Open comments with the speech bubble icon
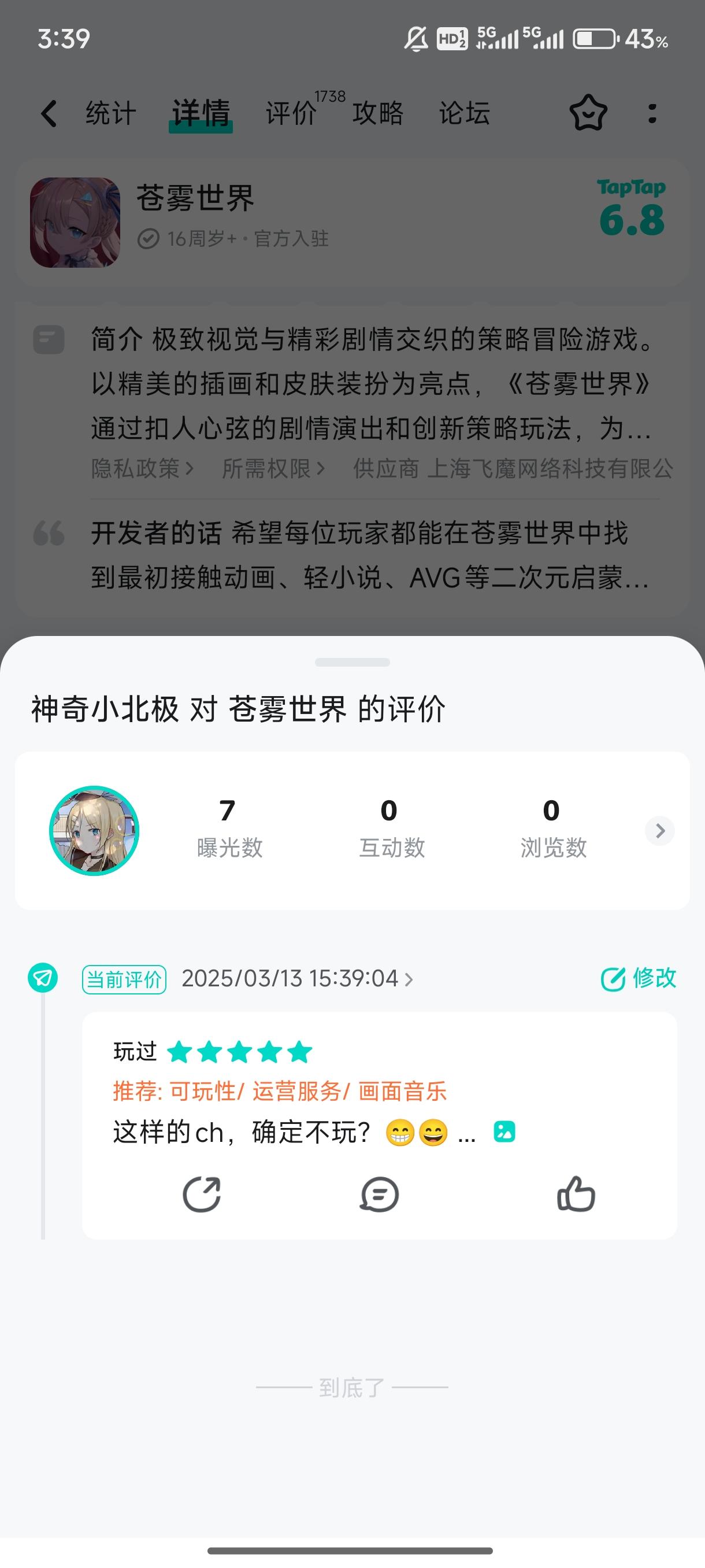The width and height of the screenshot is (705, 1568). coord(379,1195)
